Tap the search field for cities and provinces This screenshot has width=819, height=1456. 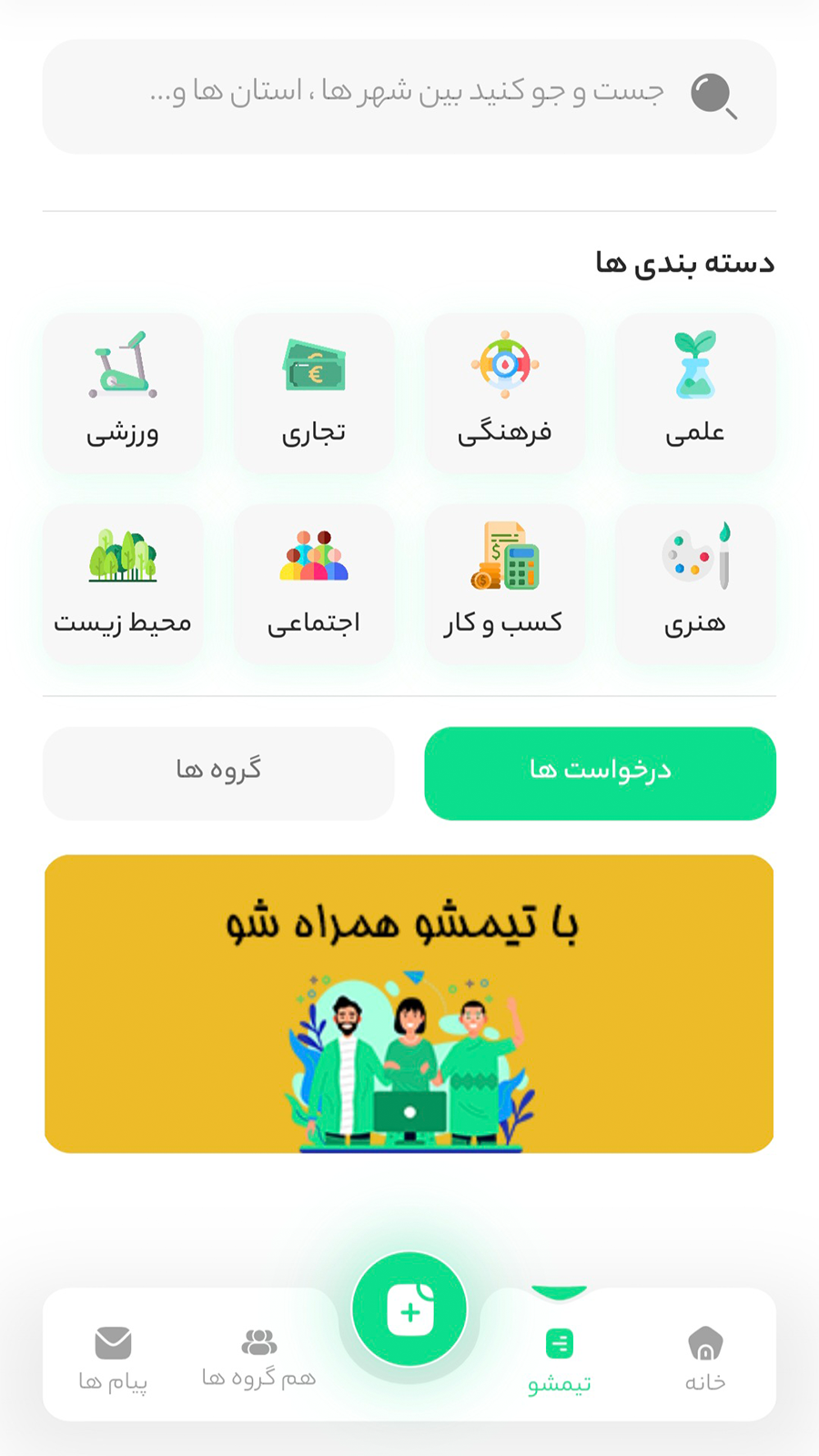coord(408,96)
